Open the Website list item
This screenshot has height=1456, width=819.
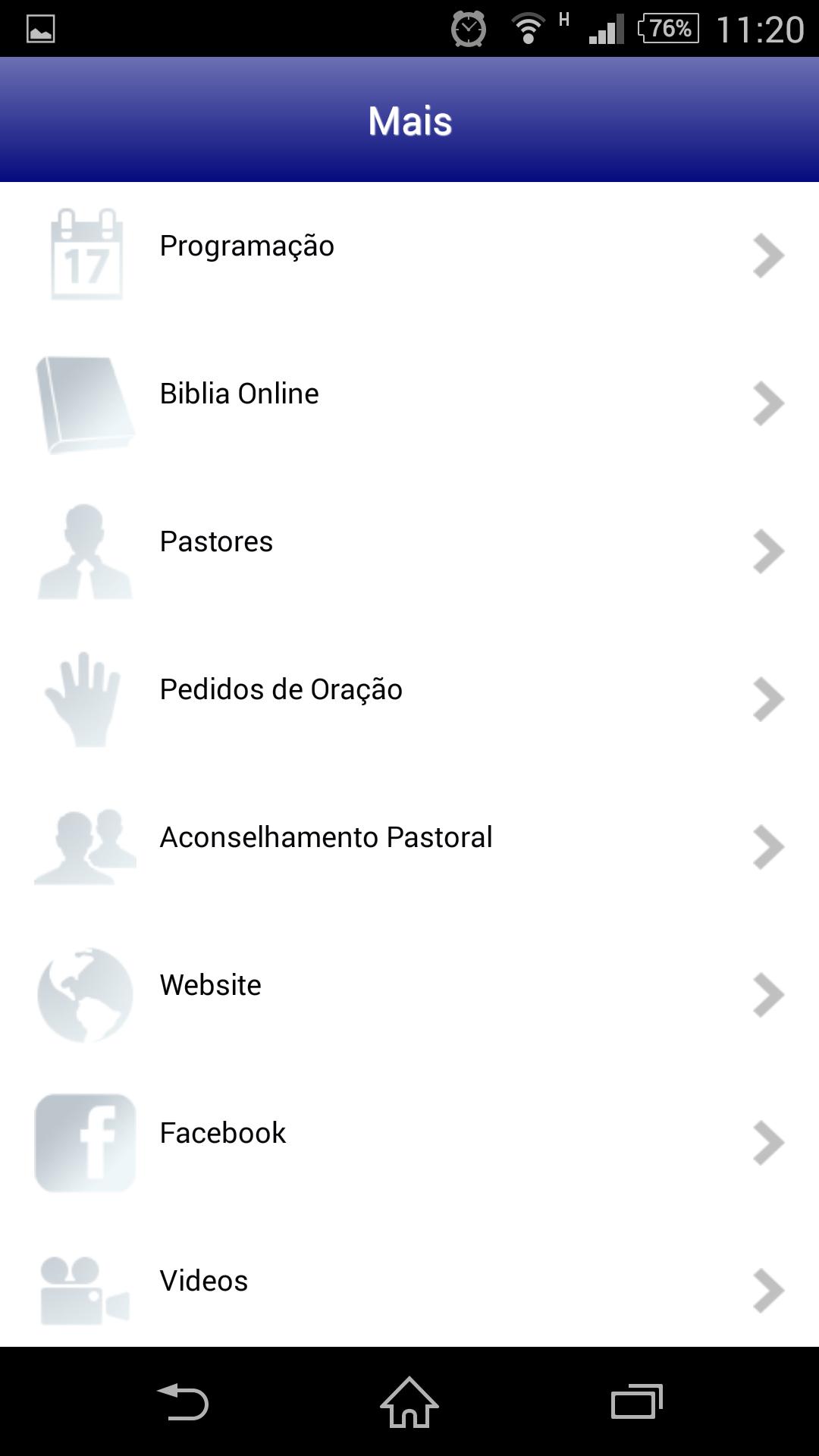210,985
